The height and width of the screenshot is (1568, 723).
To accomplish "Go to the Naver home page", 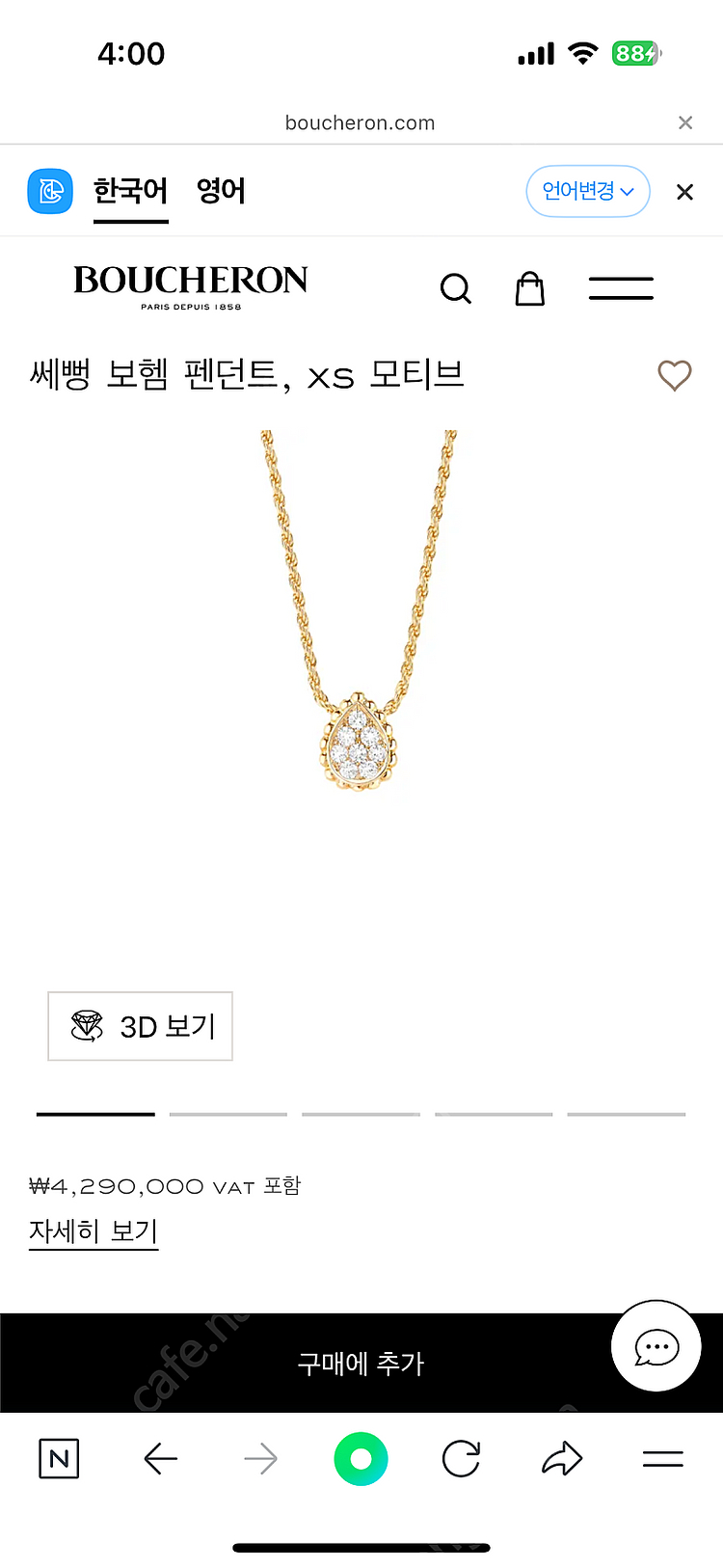I will [59, 1459].
